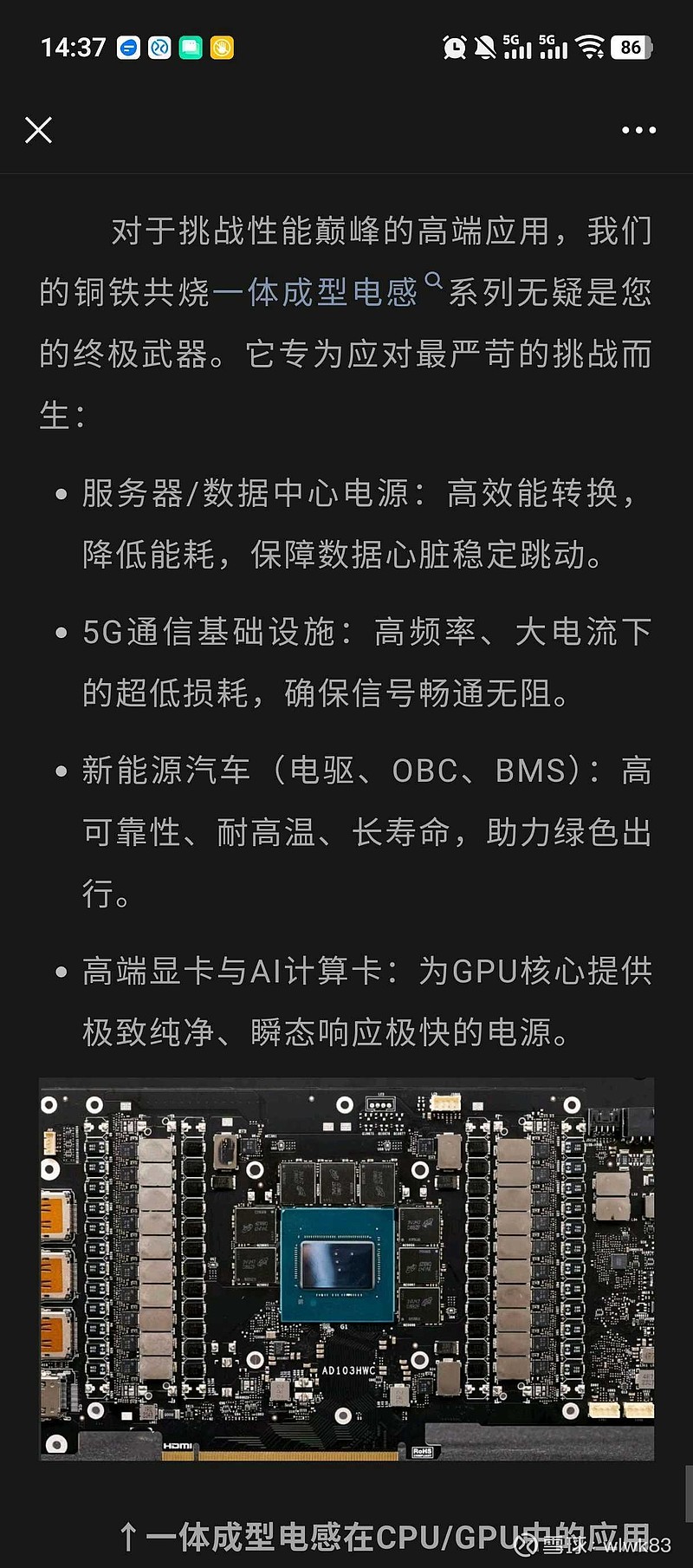
Task: Tap the second 5G signal bars indicator
Action: click(x=552, y=48)
